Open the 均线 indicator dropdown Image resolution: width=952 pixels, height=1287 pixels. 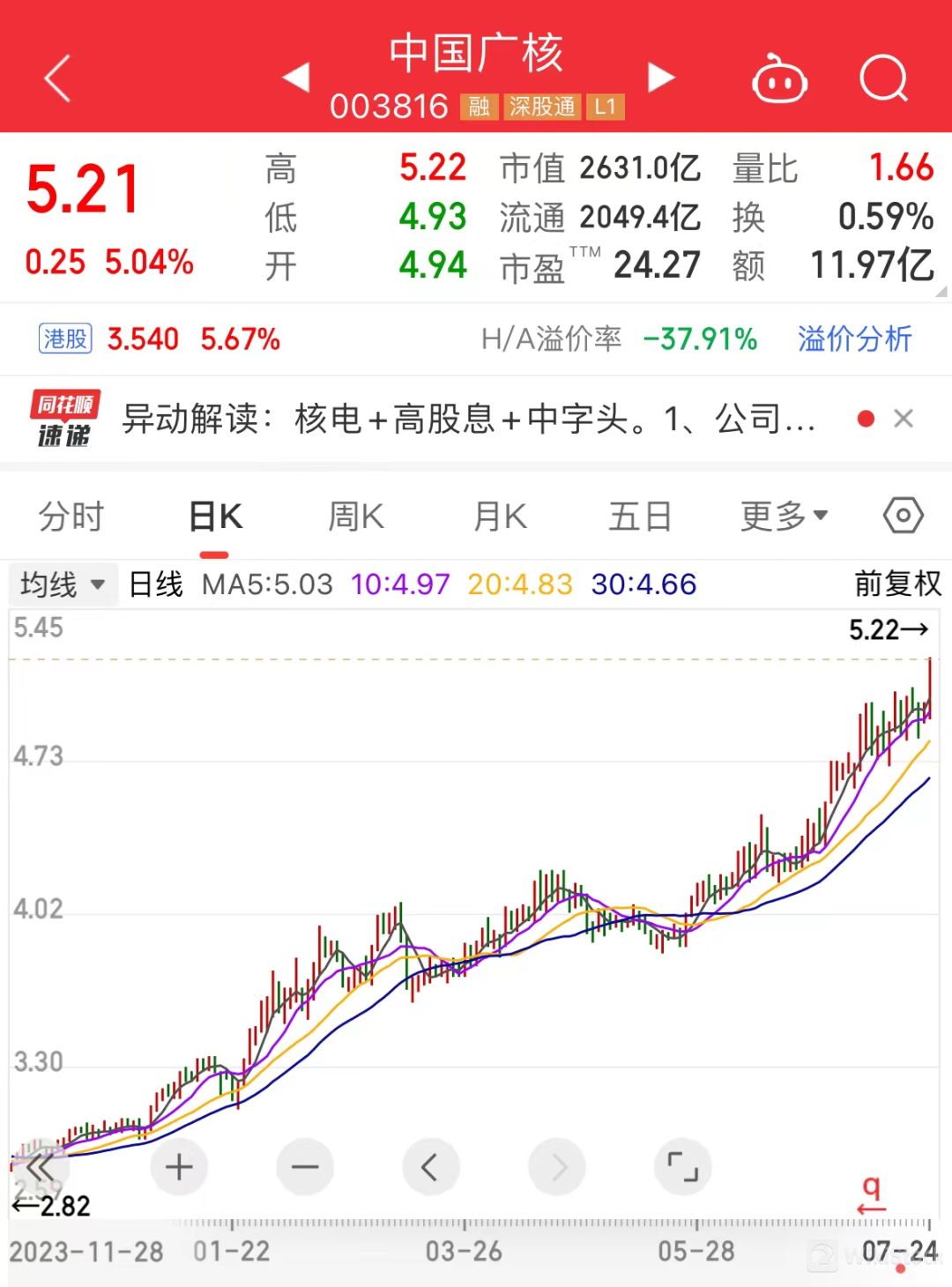[62, 584]
